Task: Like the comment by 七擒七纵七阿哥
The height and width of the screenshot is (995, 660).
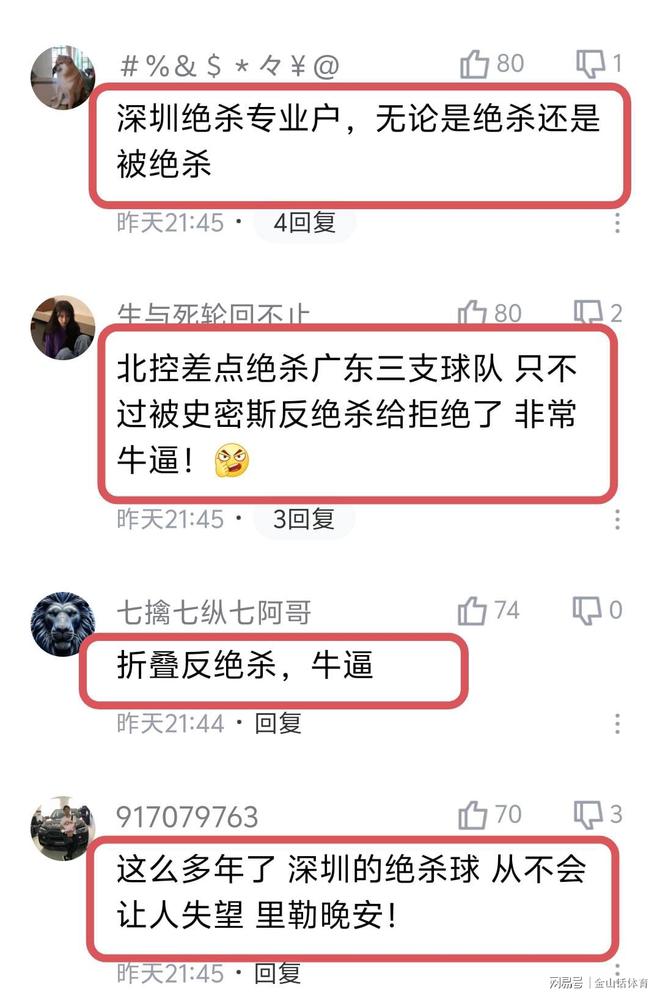Action: (x=473, y=611)
